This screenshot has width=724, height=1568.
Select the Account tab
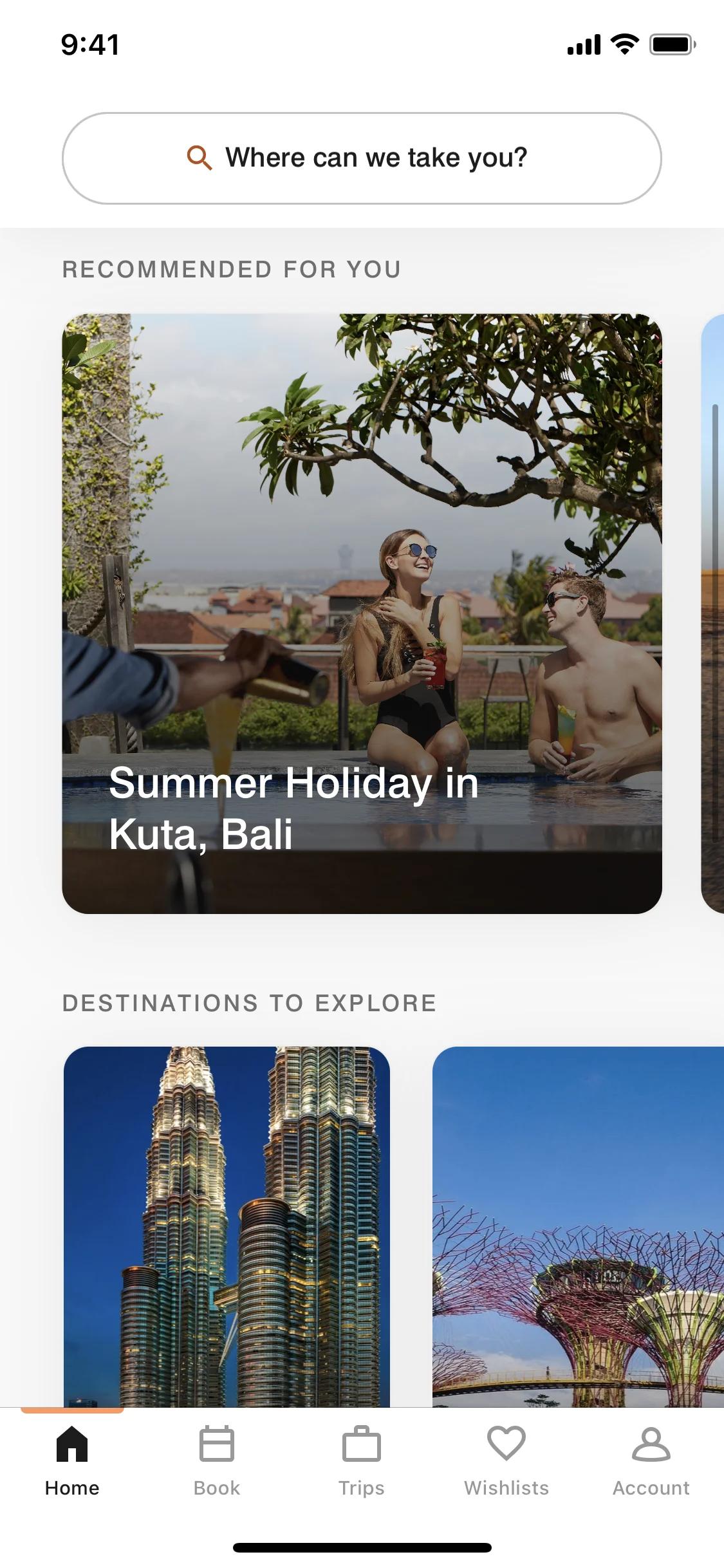(x=651, y=1460)
